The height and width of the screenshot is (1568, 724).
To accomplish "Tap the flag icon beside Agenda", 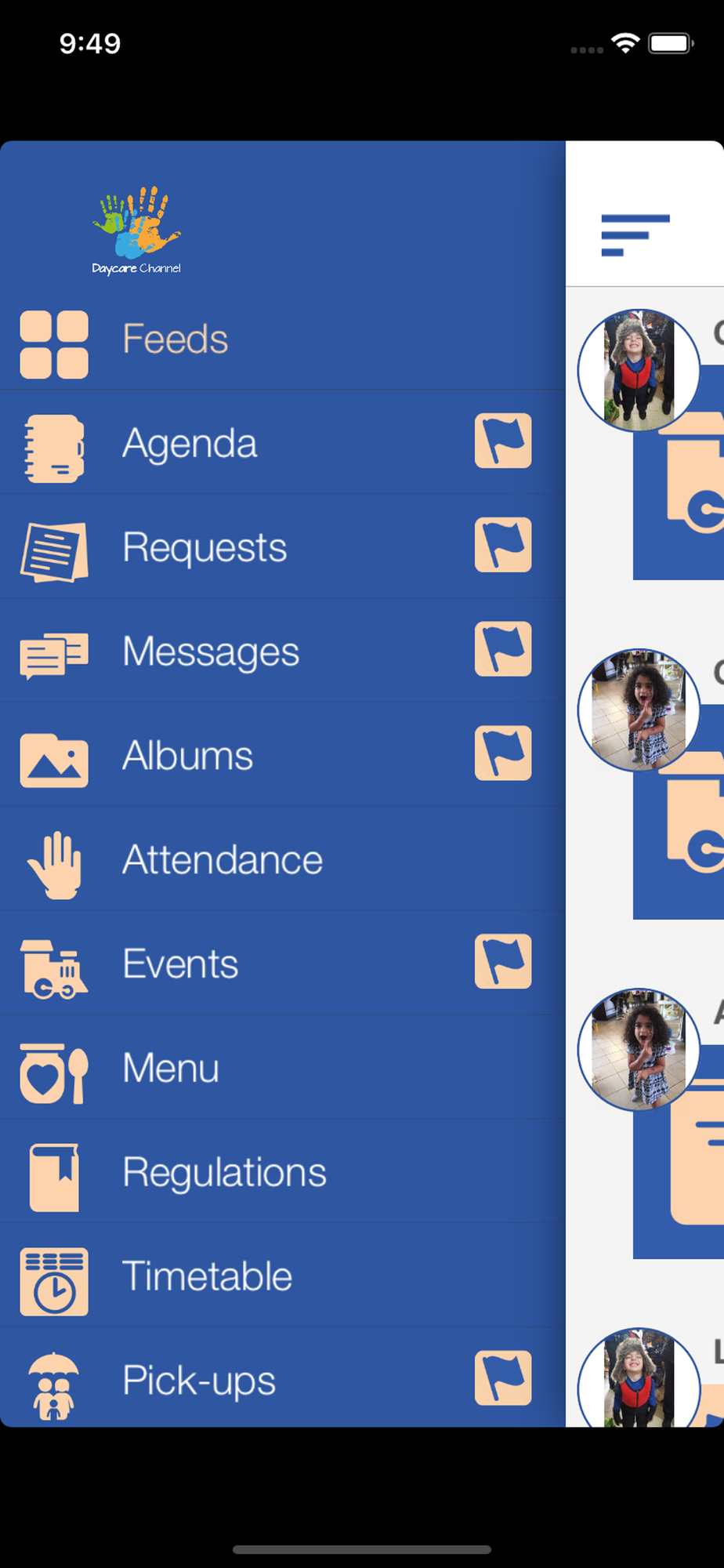I will 503,441.
